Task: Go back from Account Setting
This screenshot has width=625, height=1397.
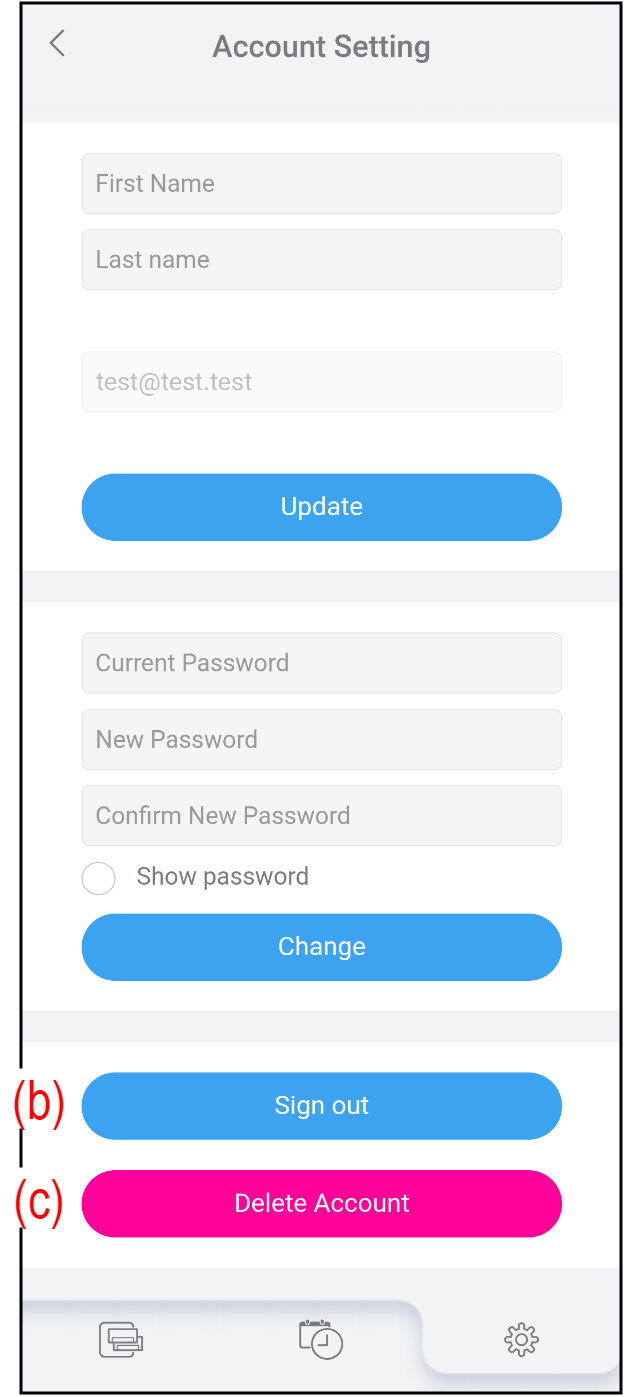Action: 57,43
